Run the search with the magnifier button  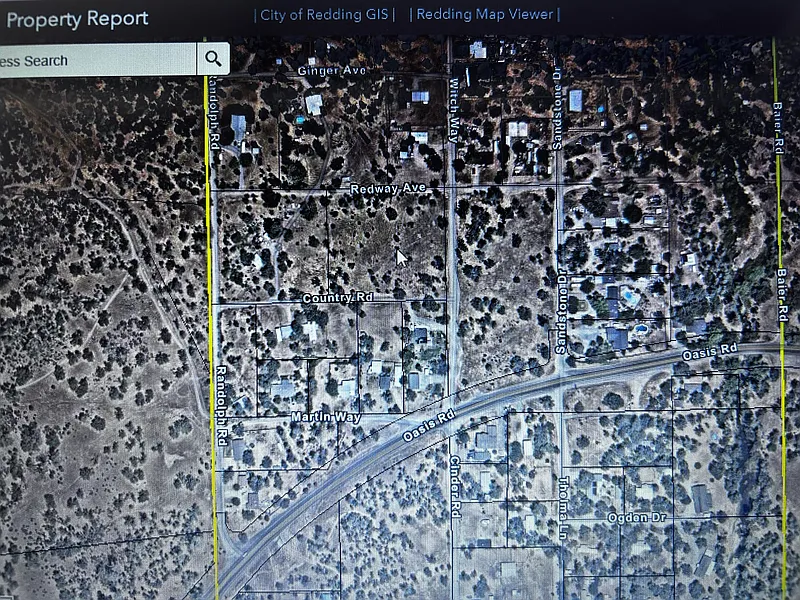point(213,59)
